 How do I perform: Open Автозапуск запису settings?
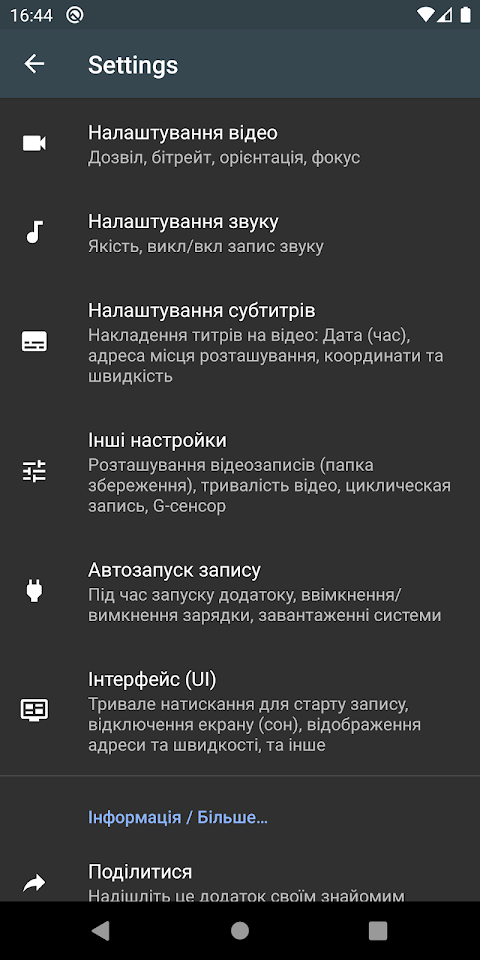pos(240,591)
